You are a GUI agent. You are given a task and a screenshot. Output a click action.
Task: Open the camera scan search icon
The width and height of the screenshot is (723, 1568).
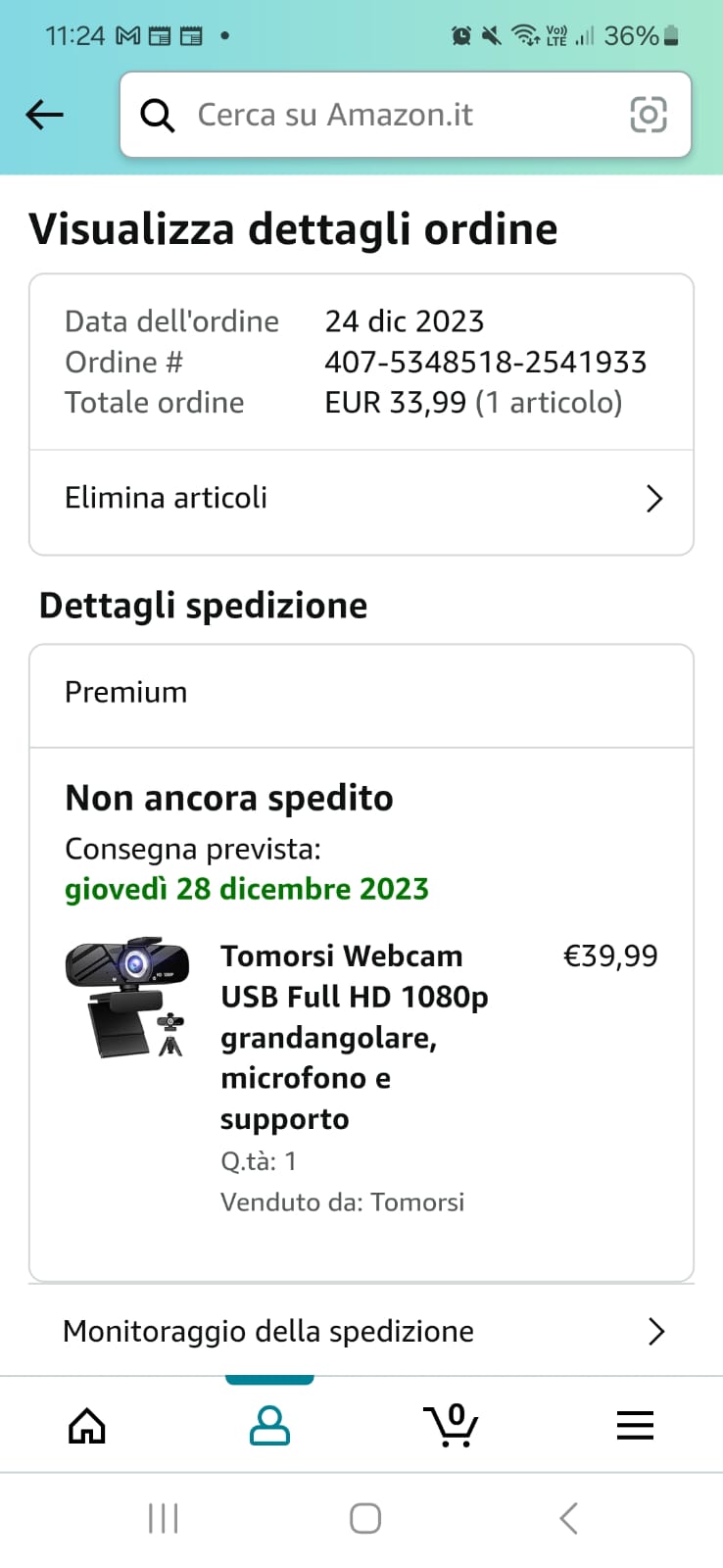coord(648,115)
